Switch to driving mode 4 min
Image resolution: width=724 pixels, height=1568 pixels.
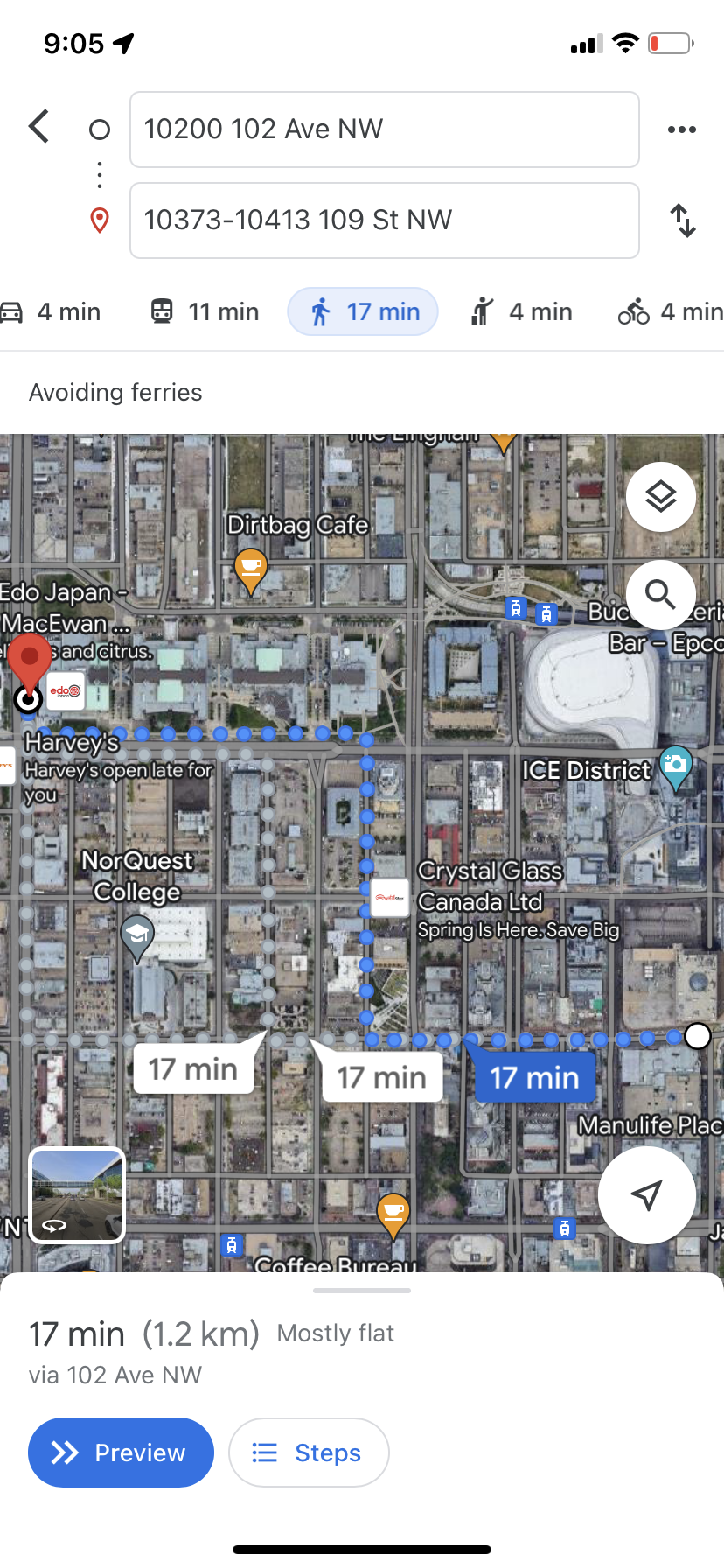[x=52, y=312]
